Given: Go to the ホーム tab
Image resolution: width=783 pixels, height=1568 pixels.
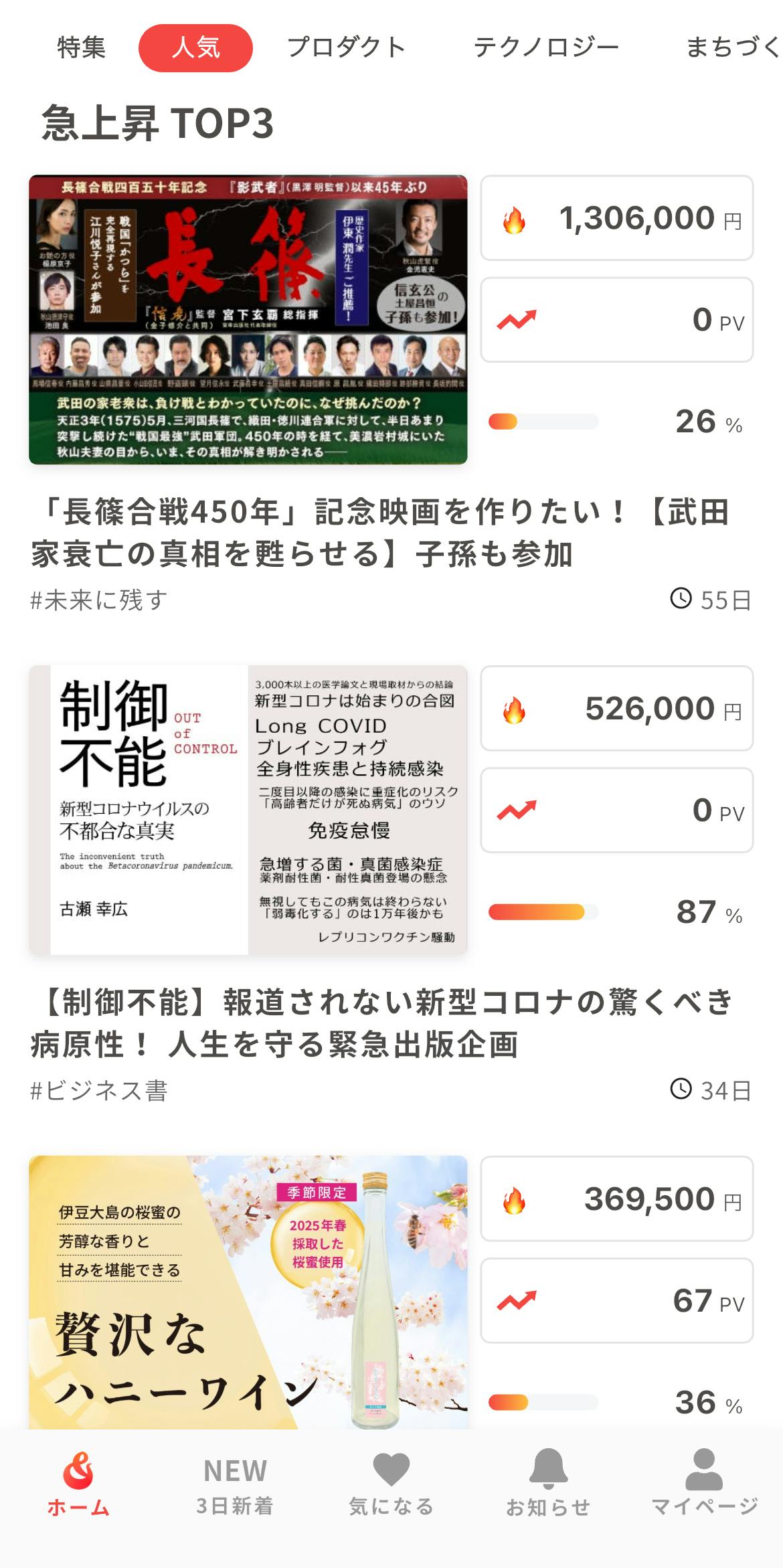Looking at the screenshot, I should 78,1482.
